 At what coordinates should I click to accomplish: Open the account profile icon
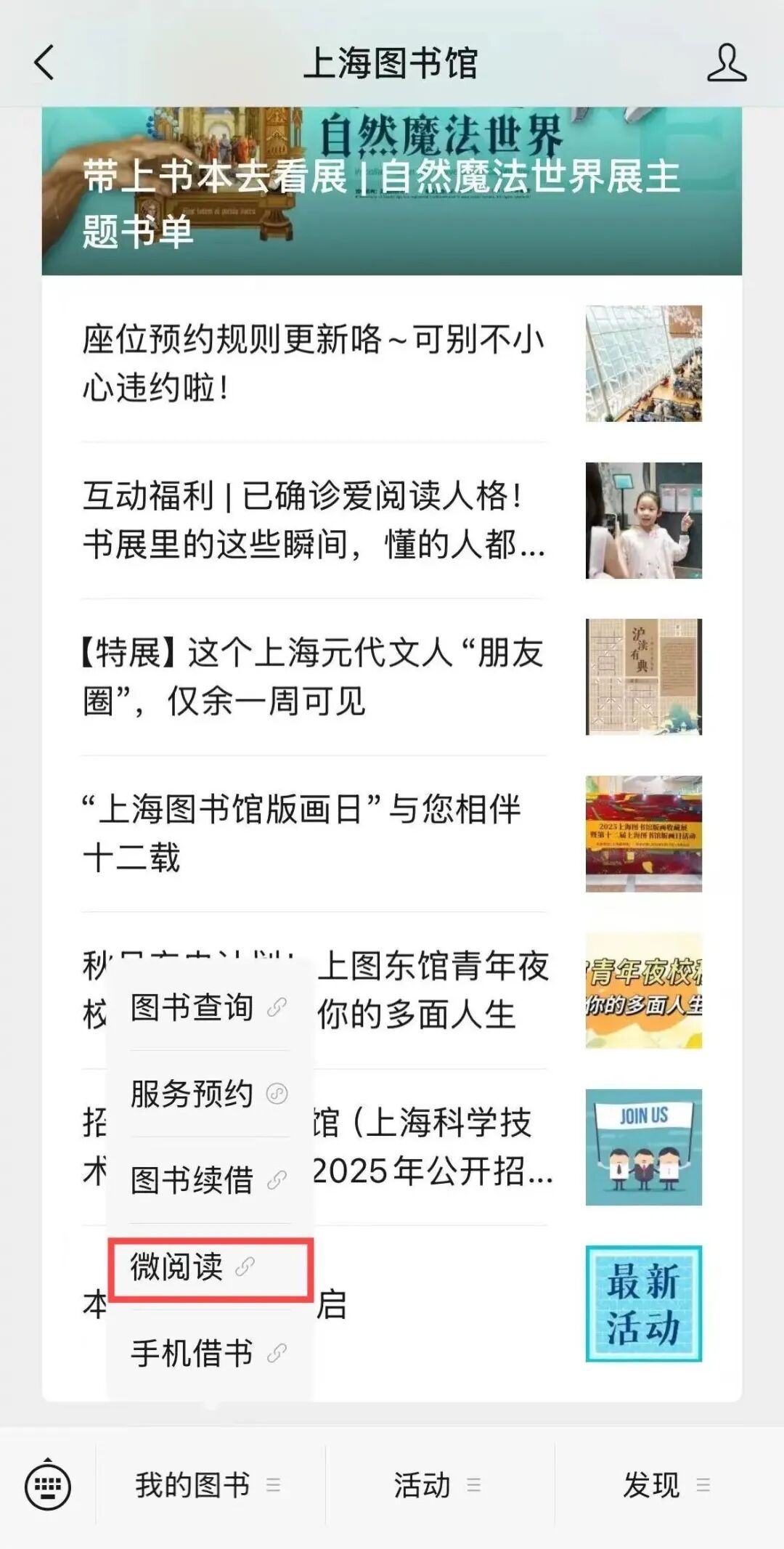727,62
